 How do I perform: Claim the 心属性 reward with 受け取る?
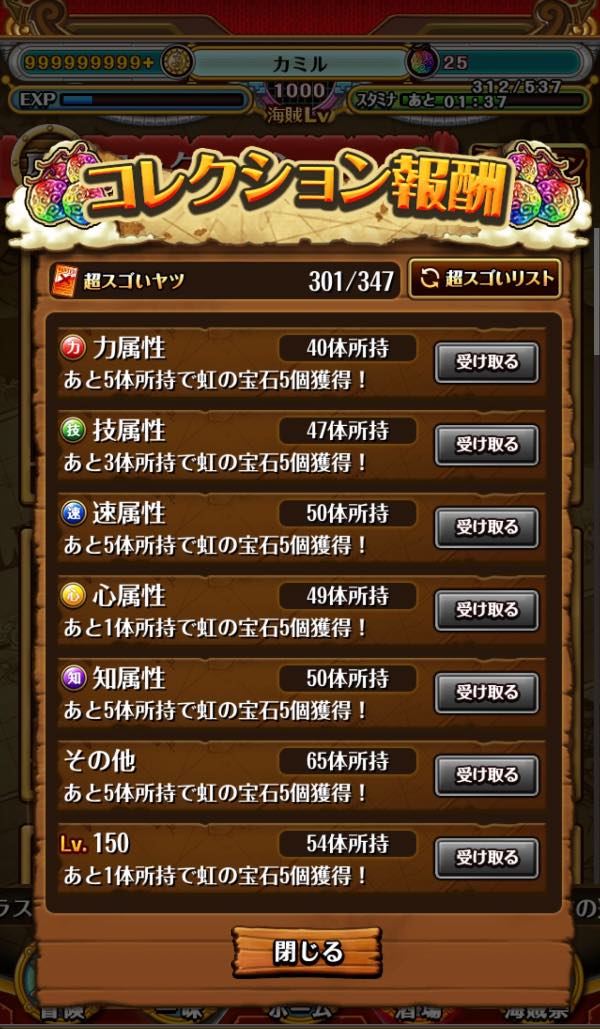(487, 609)
